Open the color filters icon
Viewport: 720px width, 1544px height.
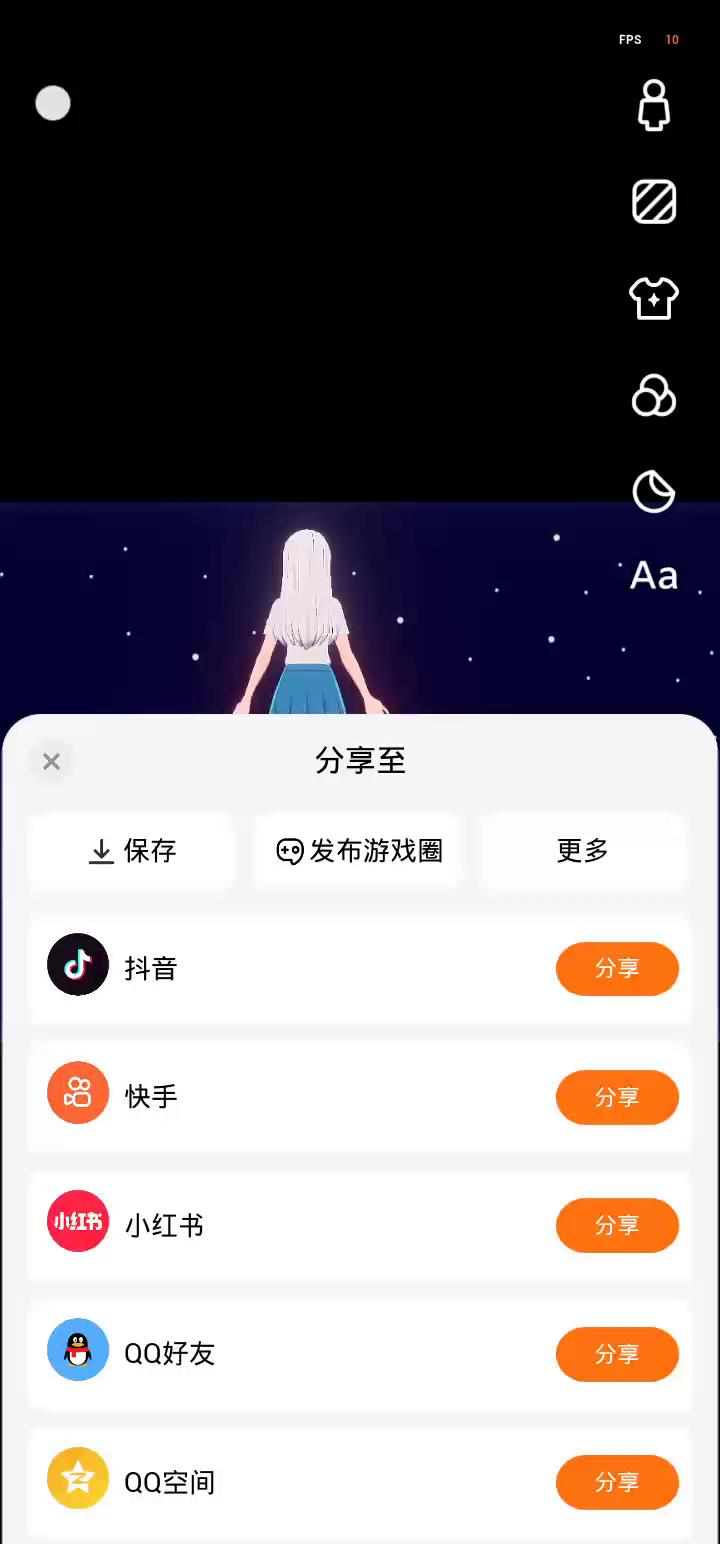(654, 395)
